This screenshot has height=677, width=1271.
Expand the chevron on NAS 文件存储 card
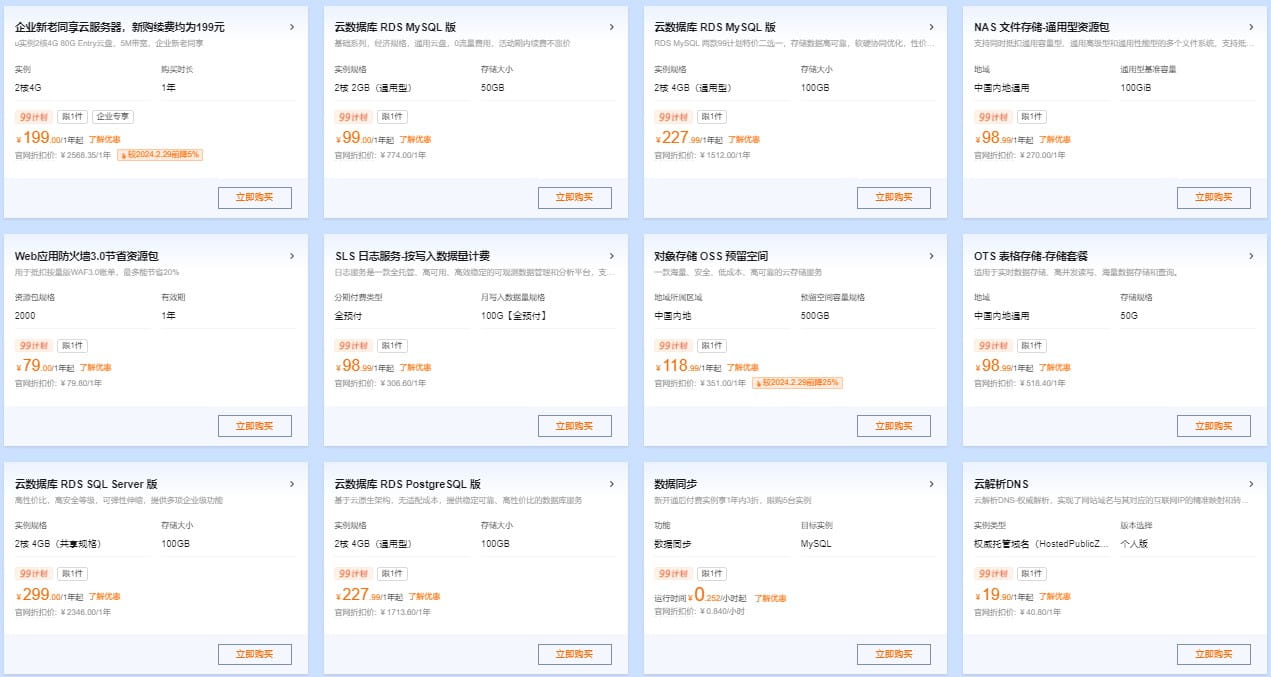(1251, 27)
